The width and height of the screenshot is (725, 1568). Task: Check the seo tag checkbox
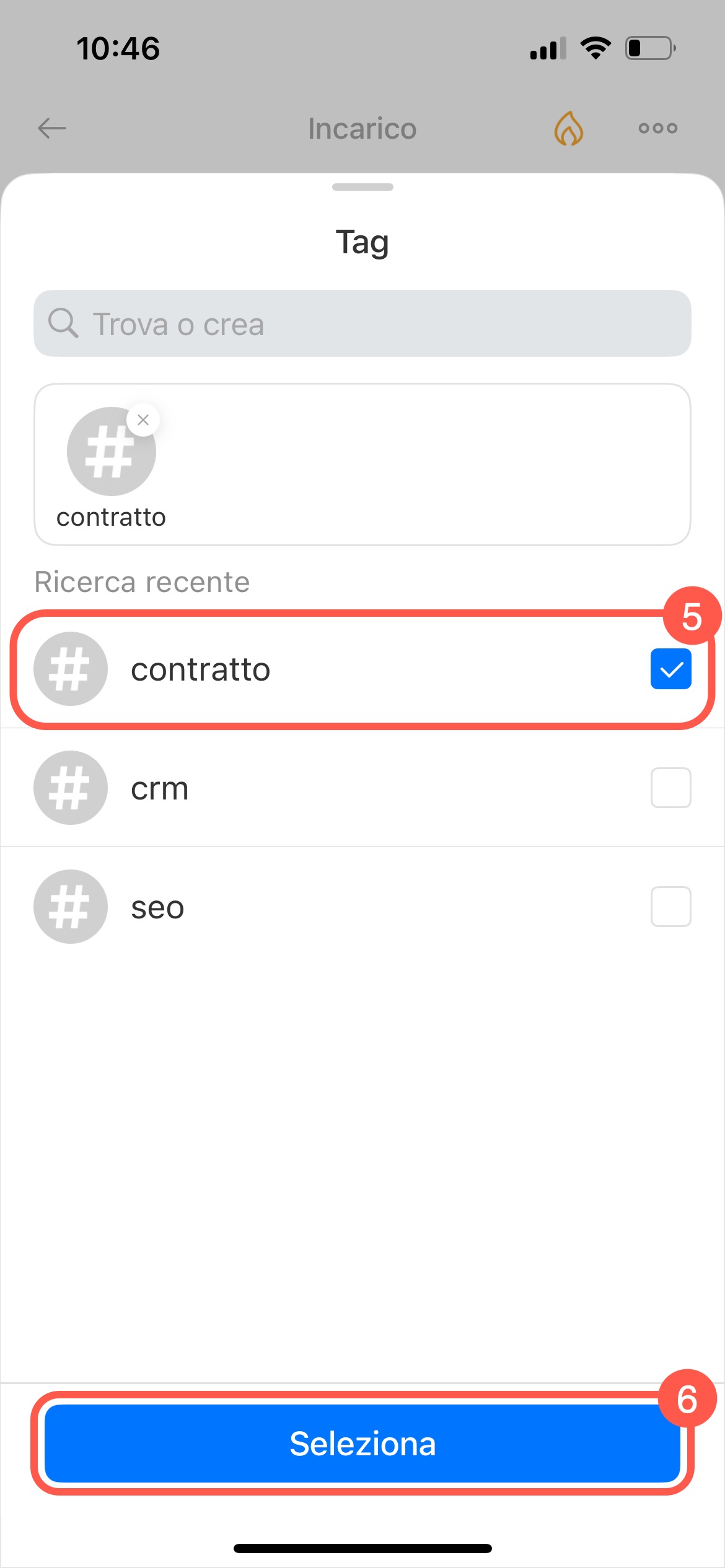pos(670,907)
